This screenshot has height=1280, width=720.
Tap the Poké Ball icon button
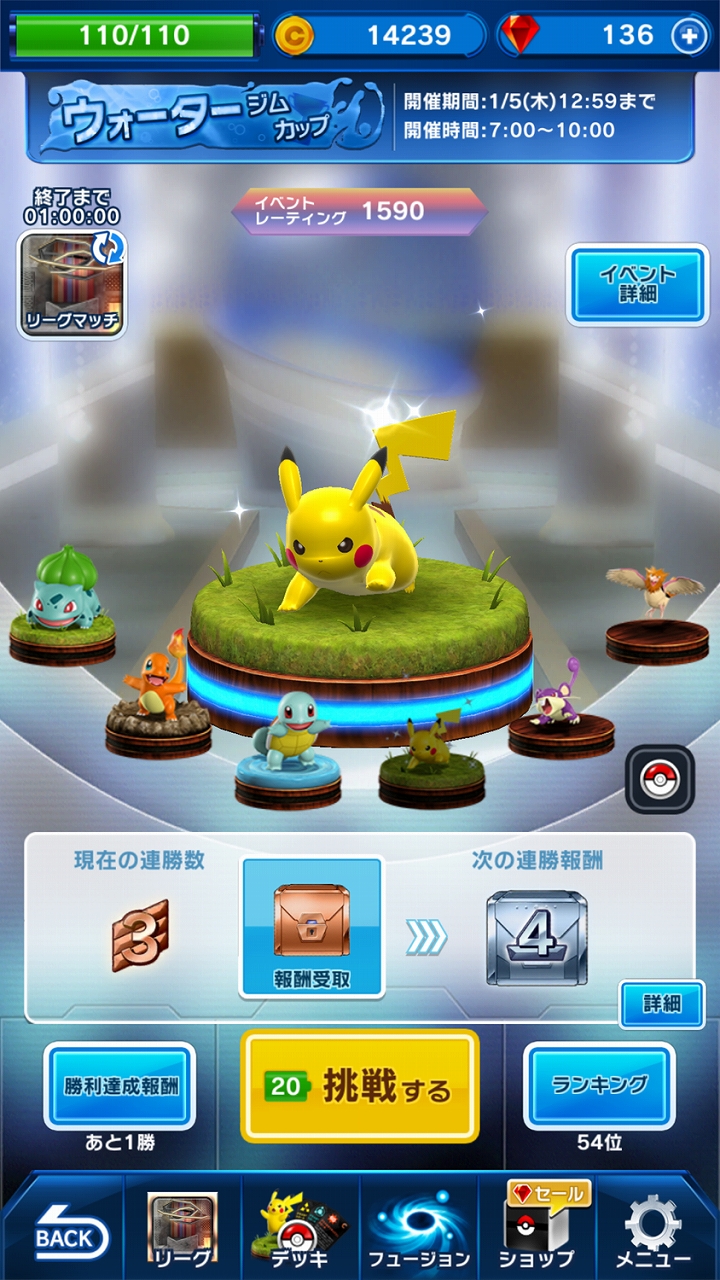click(659, 779)
